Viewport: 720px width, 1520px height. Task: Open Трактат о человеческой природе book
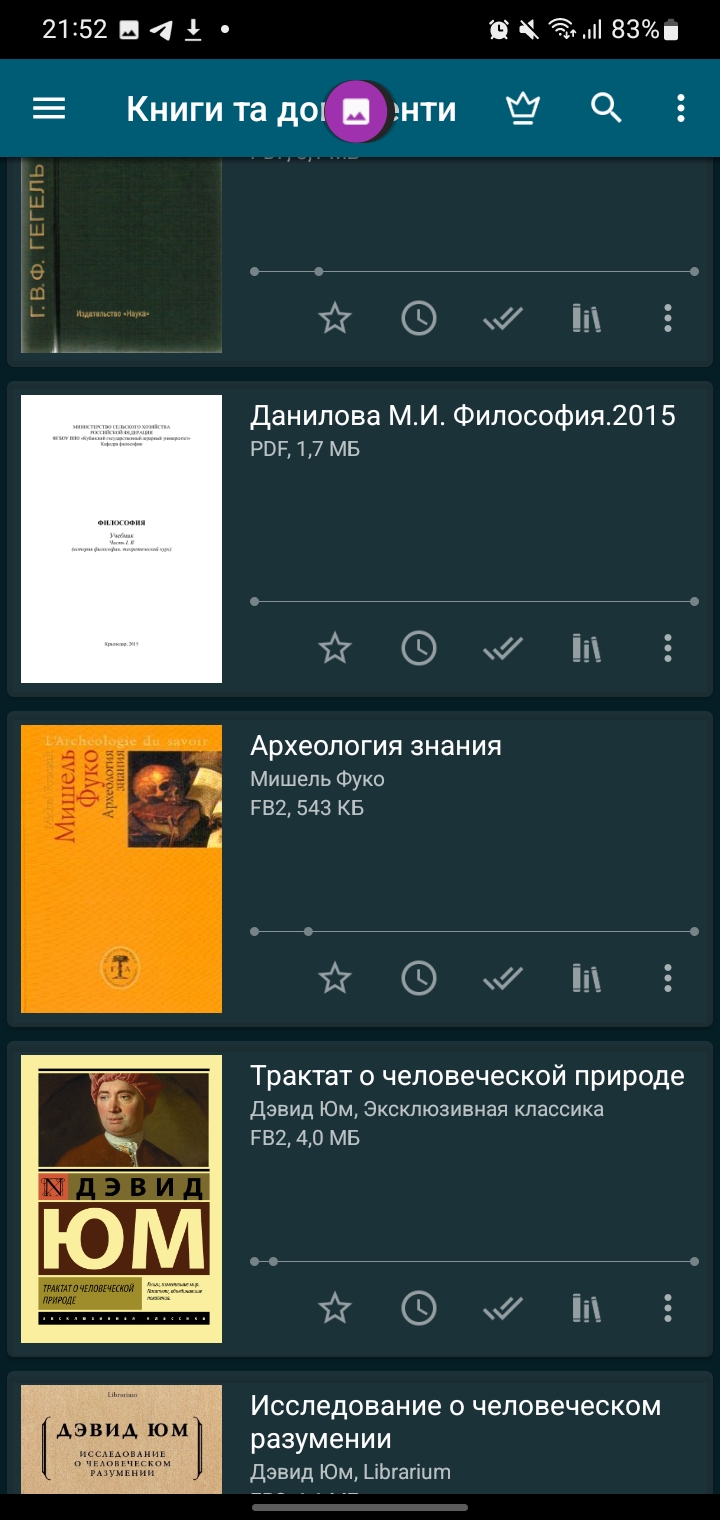click(x=467, y=1076)
